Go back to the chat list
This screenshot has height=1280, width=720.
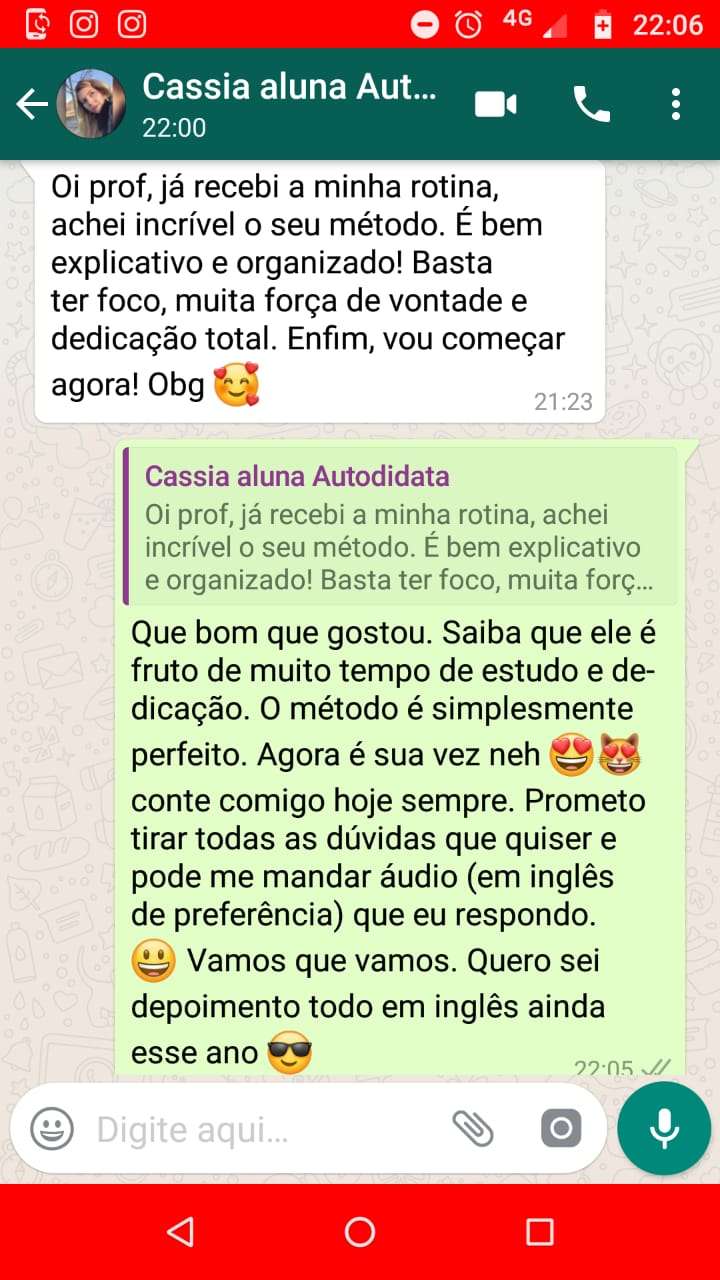coord(32,104)
